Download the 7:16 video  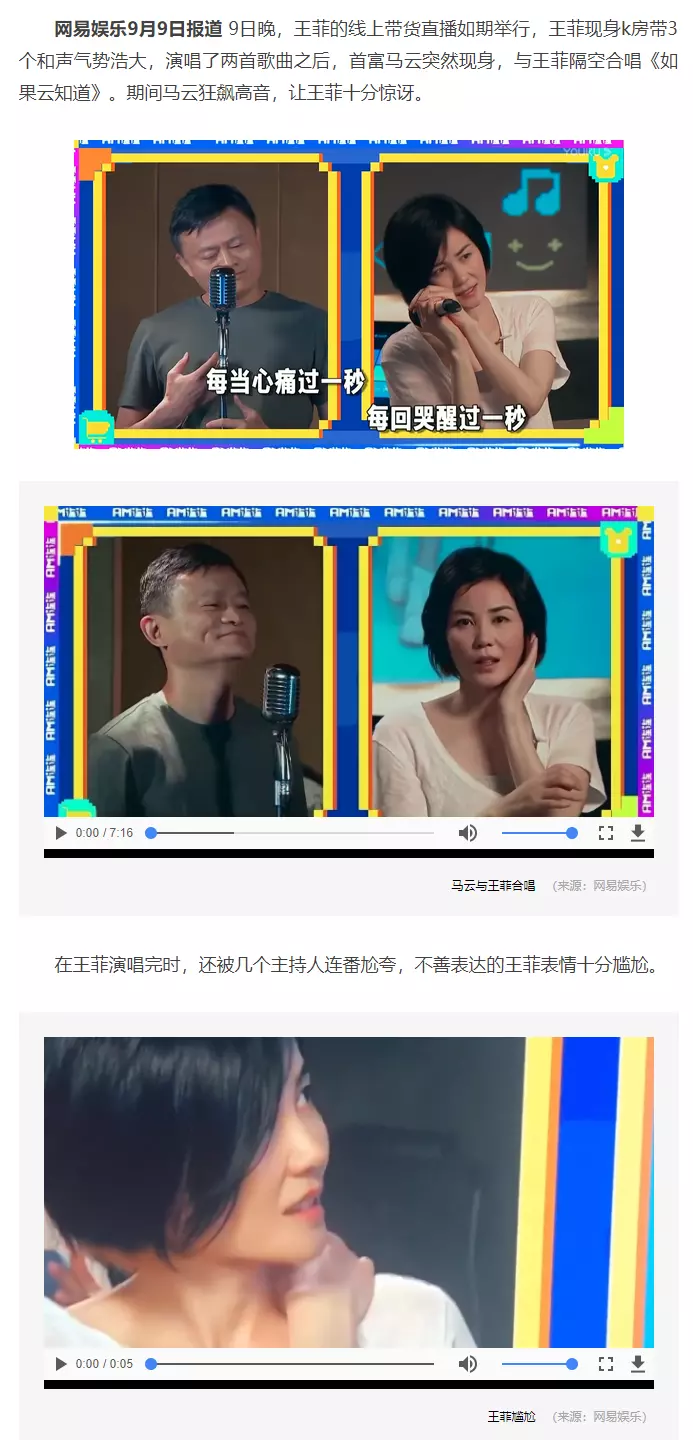pos(638,833)
